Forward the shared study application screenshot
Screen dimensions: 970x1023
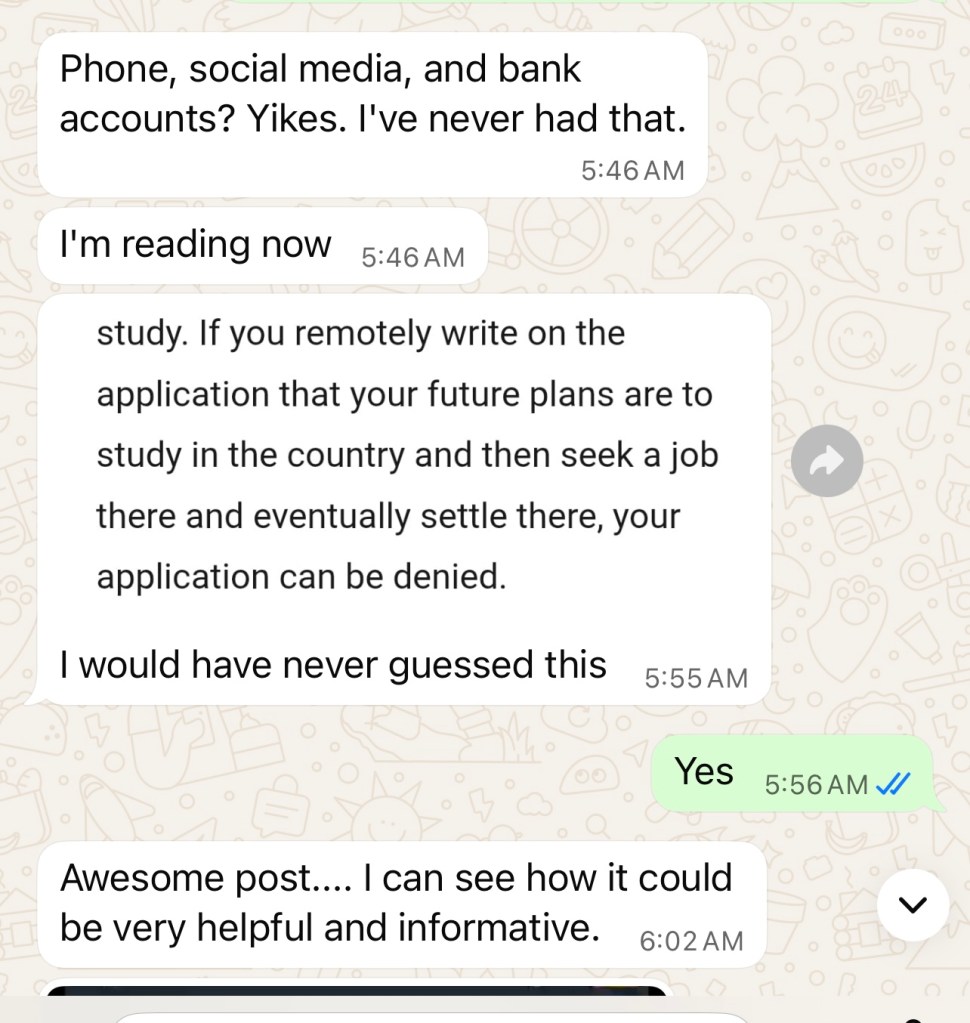(x=826, y=460)
